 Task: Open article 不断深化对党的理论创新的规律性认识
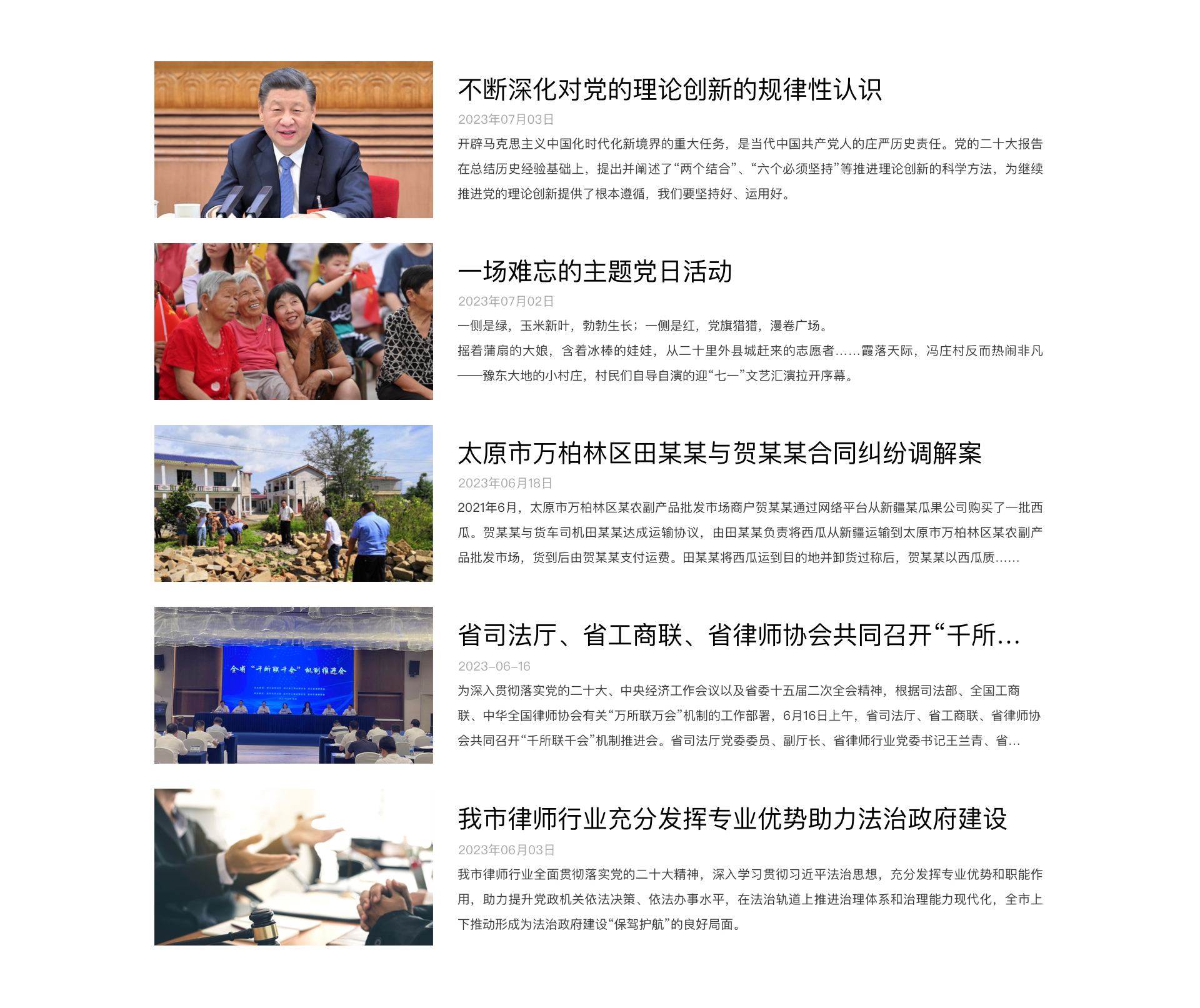[x=669, y=90]
